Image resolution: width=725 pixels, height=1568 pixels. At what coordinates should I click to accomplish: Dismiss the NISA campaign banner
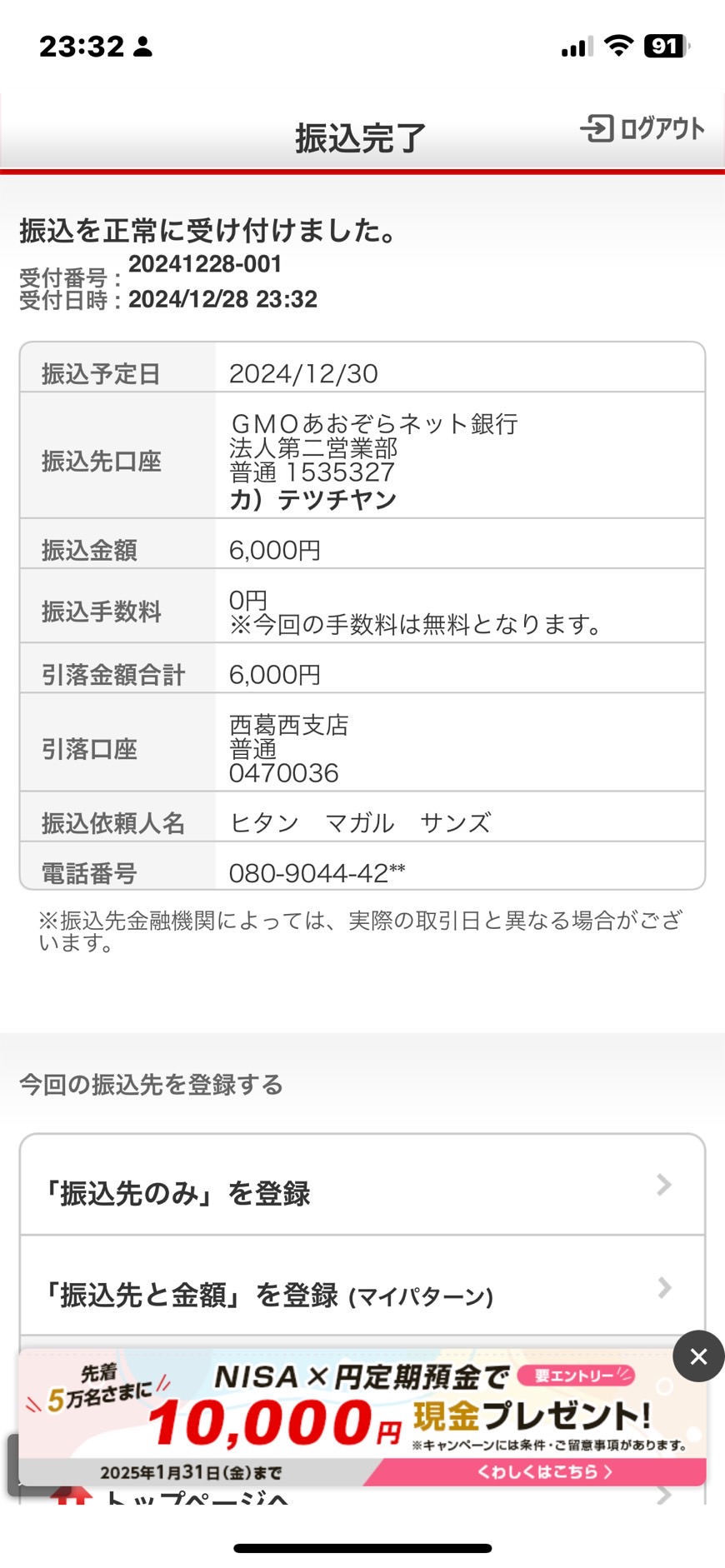coord(698,1356)
